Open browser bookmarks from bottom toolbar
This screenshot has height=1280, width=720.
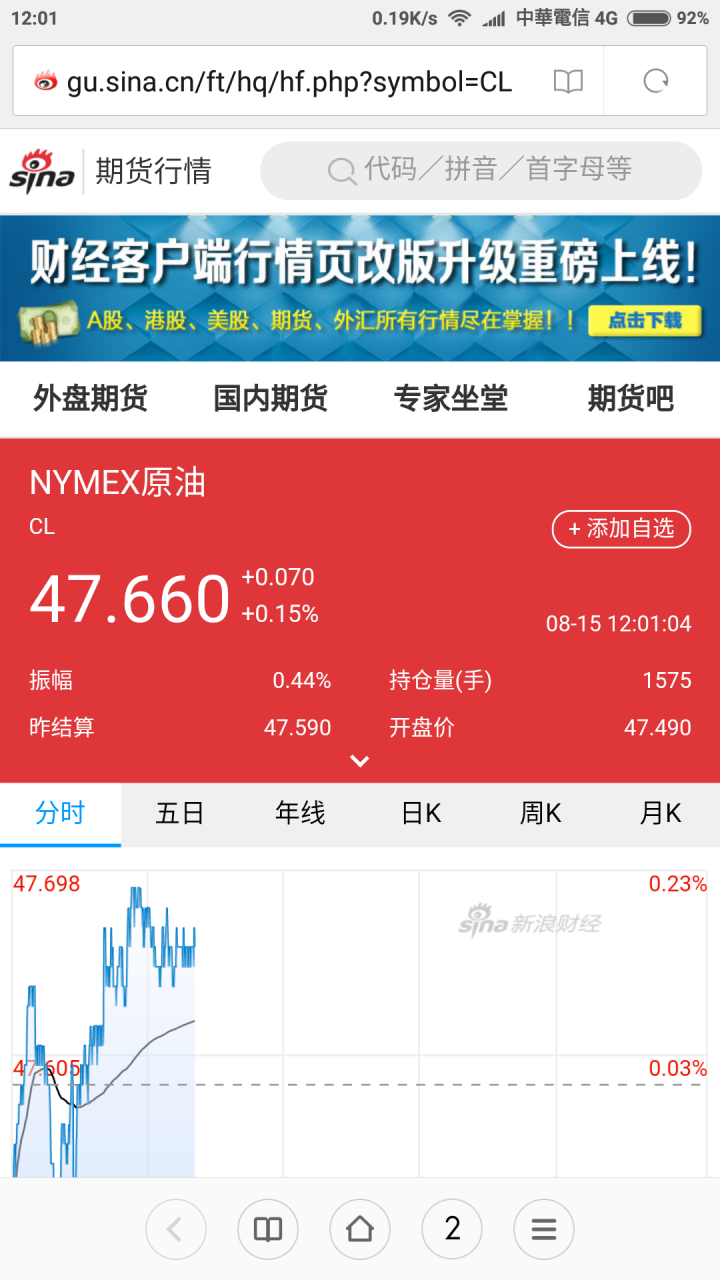coord(268,1229)
